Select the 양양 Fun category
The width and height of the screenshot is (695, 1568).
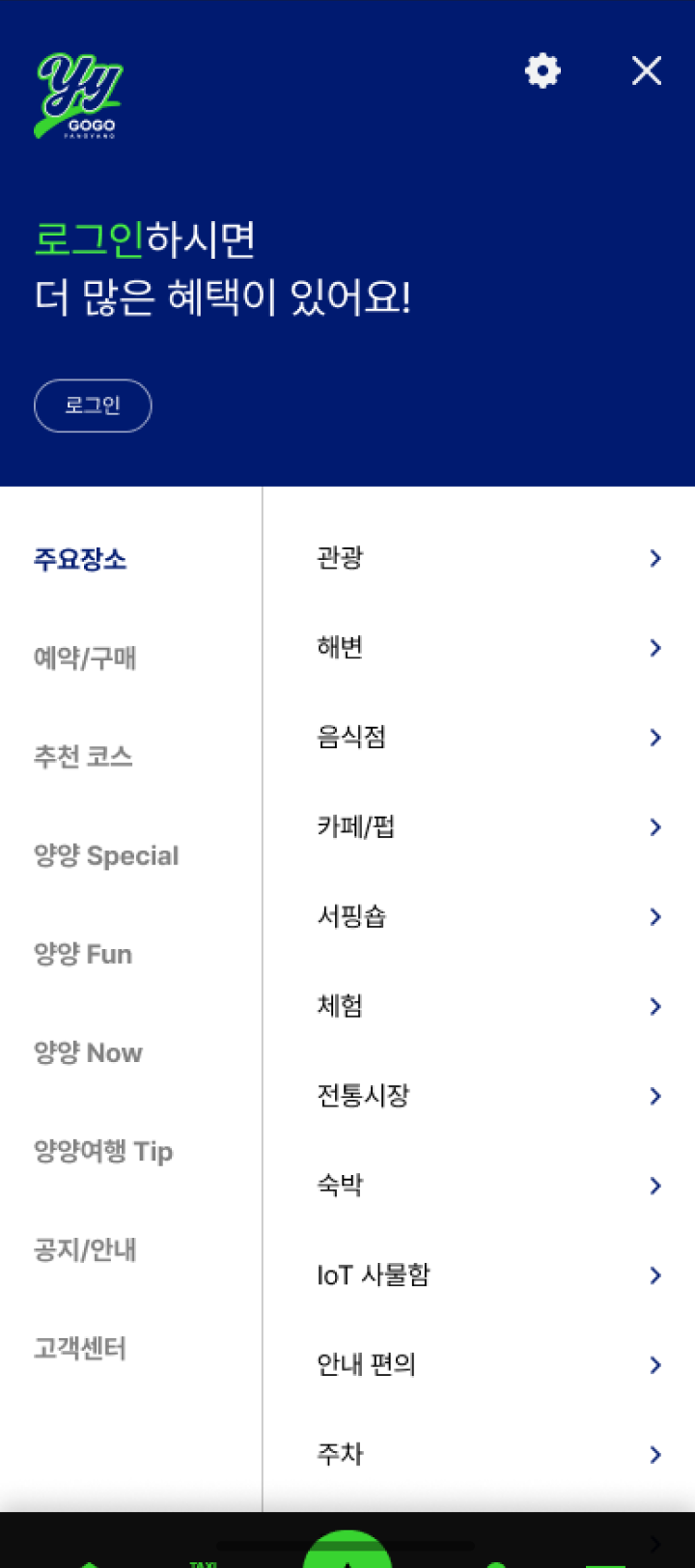click(83, 954)
